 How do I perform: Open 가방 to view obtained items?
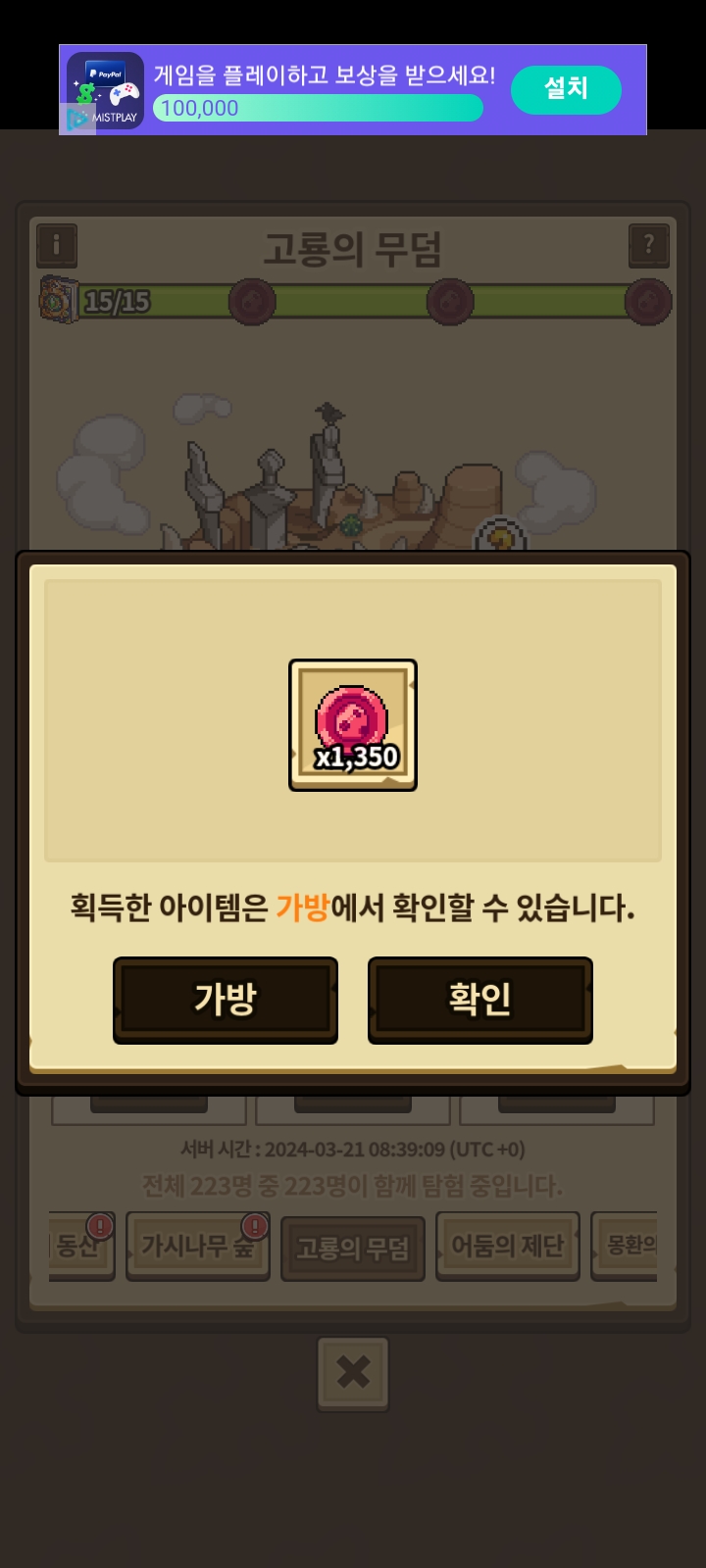(x=226, y=999)
